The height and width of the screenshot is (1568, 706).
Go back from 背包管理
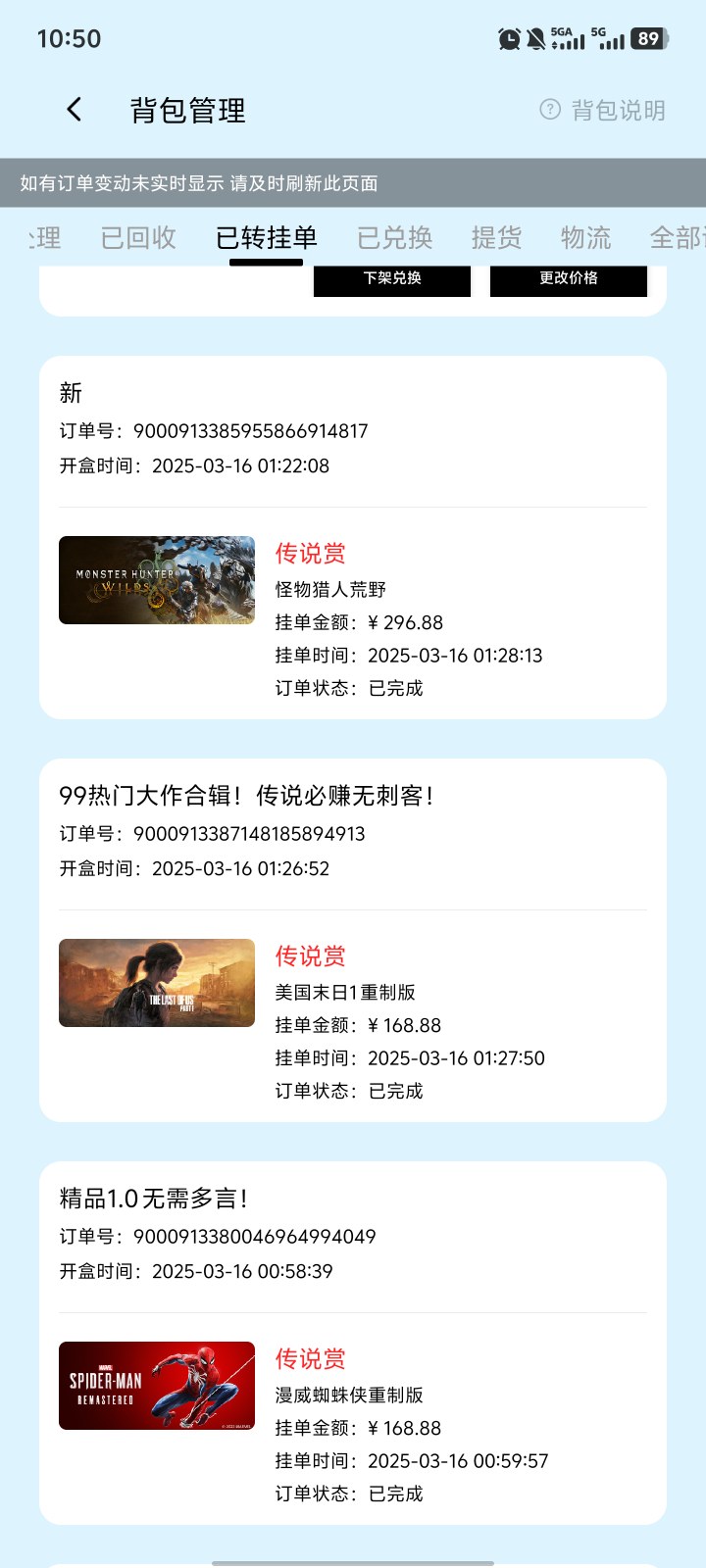pos(75,110)
